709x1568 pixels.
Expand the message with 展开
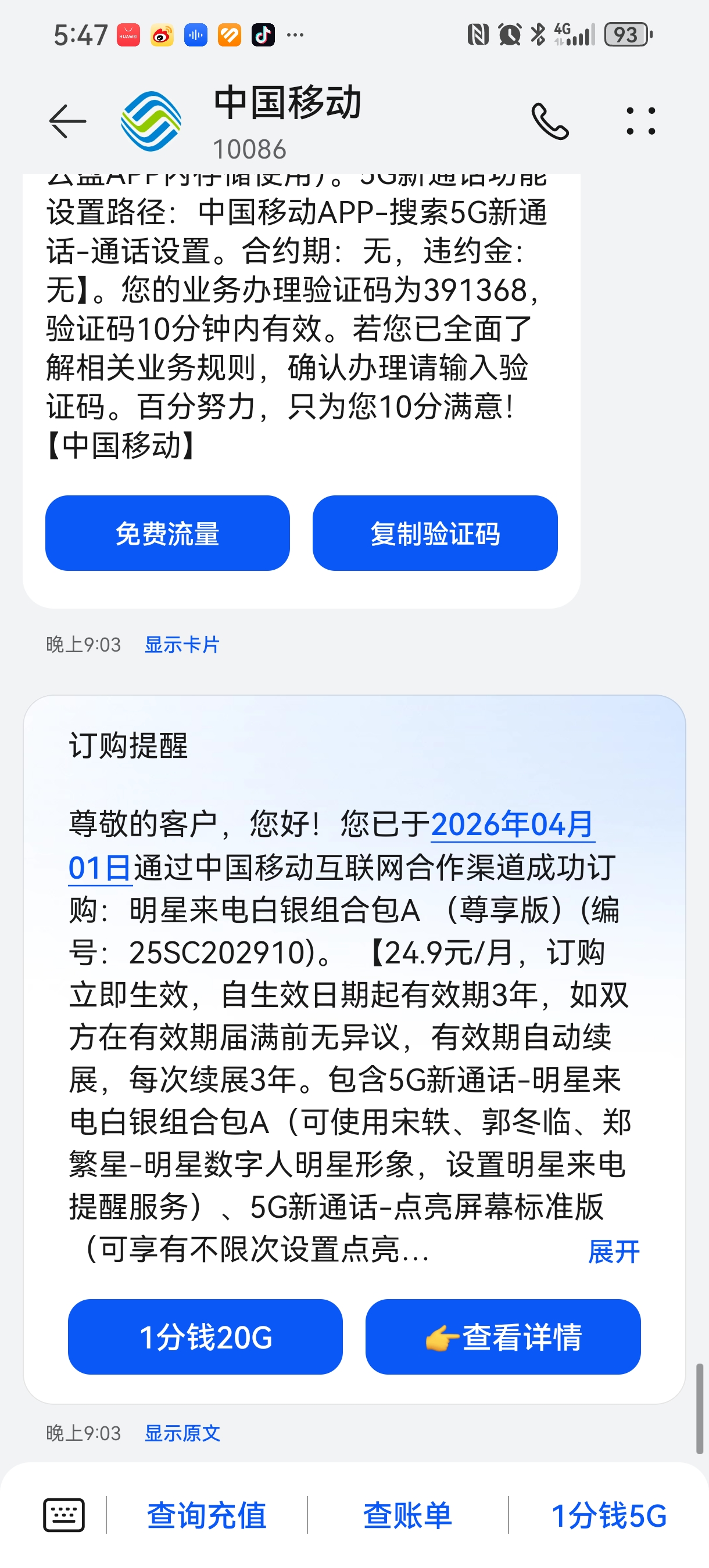pyautogui.click(x=613, y=1252)
